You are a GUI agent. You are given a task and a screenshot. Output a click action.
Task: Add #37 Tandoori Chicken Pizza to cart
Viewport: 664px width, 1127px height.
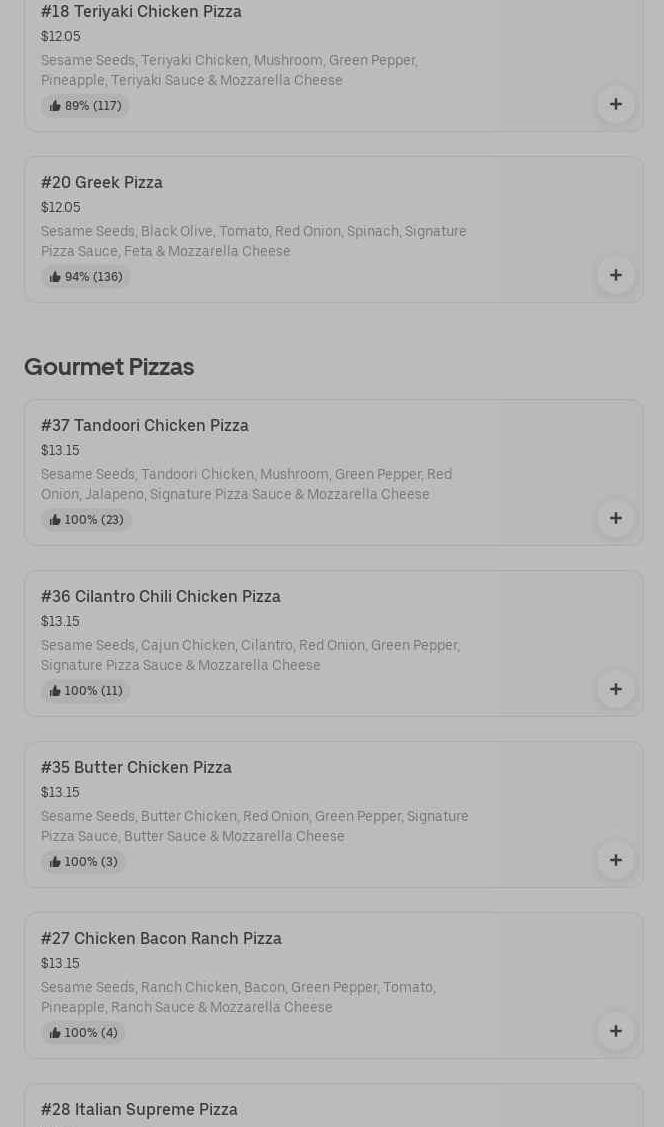[x=616, y=518]
